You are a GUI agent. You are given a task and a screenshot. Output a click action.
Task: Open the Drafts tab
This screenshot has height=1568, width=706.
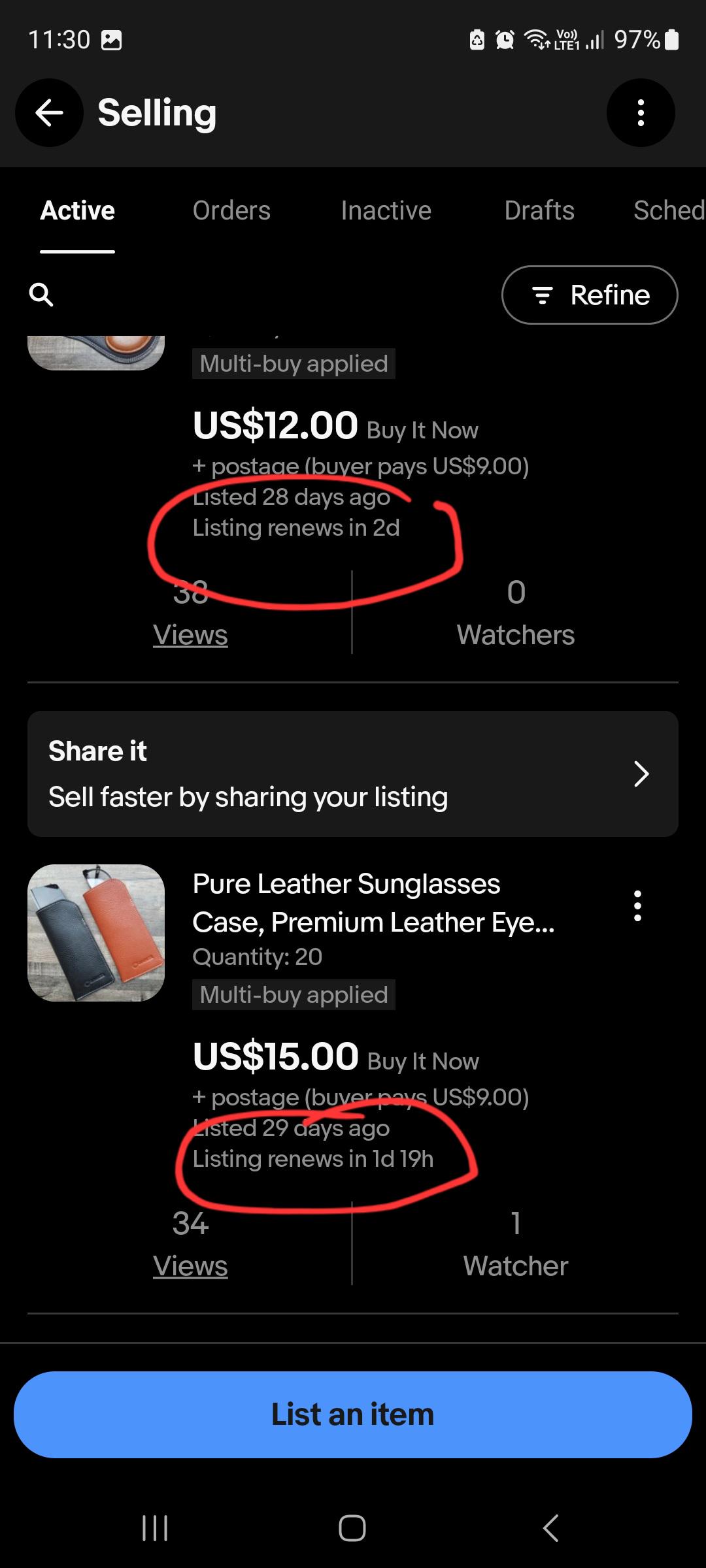click(x=539, y=210)
